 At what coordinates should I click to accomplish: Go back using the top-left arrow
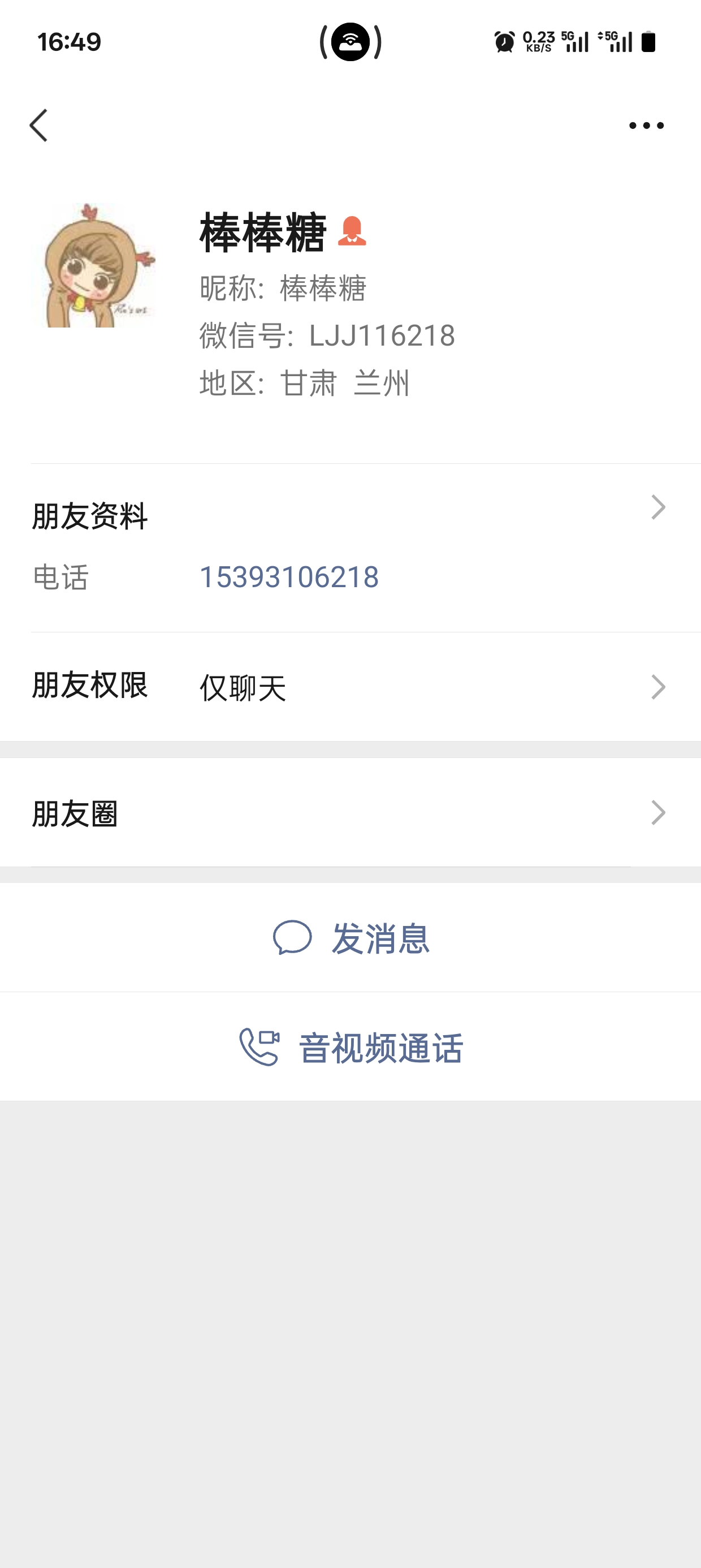38,126
